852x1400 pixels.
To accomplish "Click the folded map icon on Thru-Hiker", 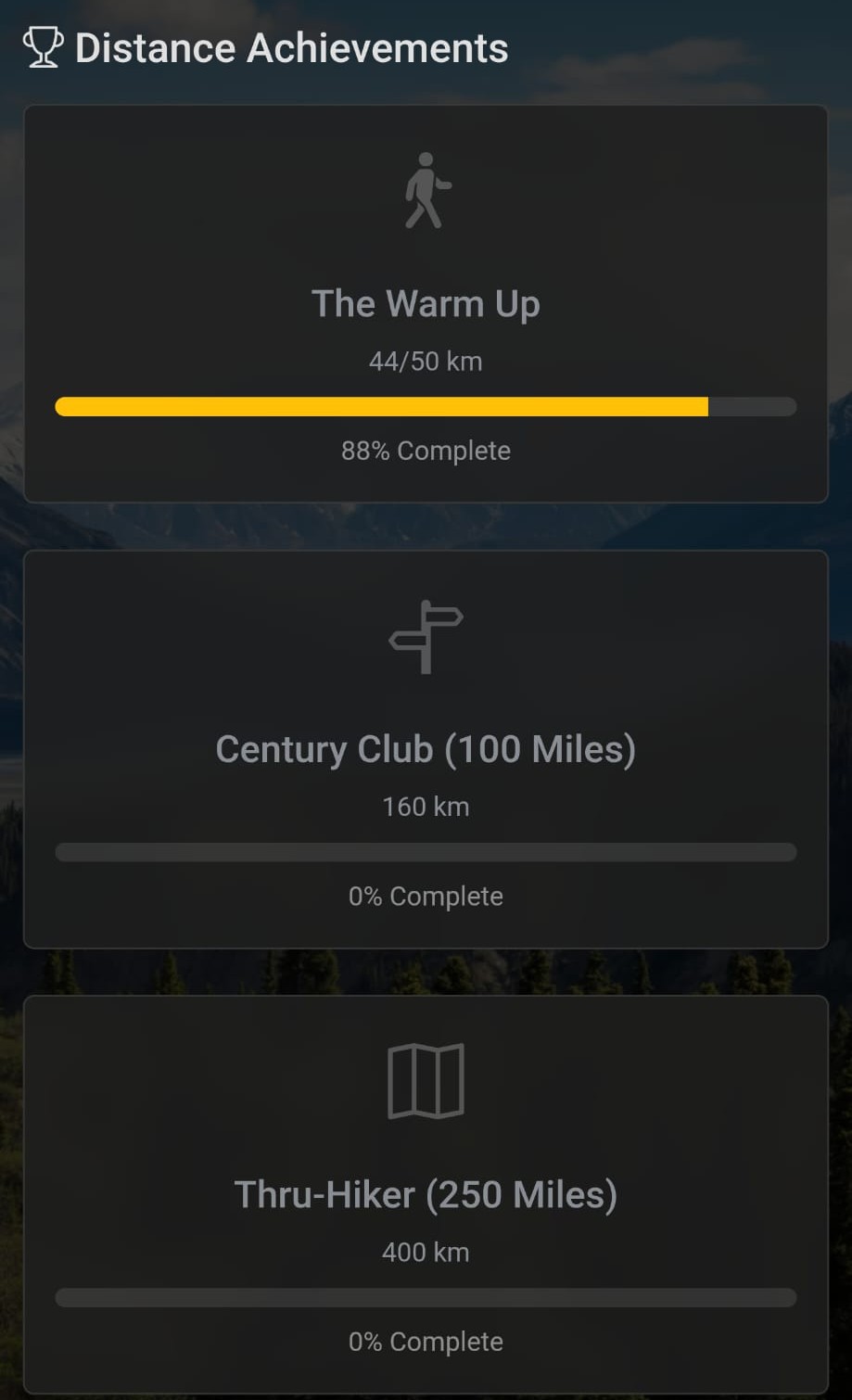I will (426, 1082).
